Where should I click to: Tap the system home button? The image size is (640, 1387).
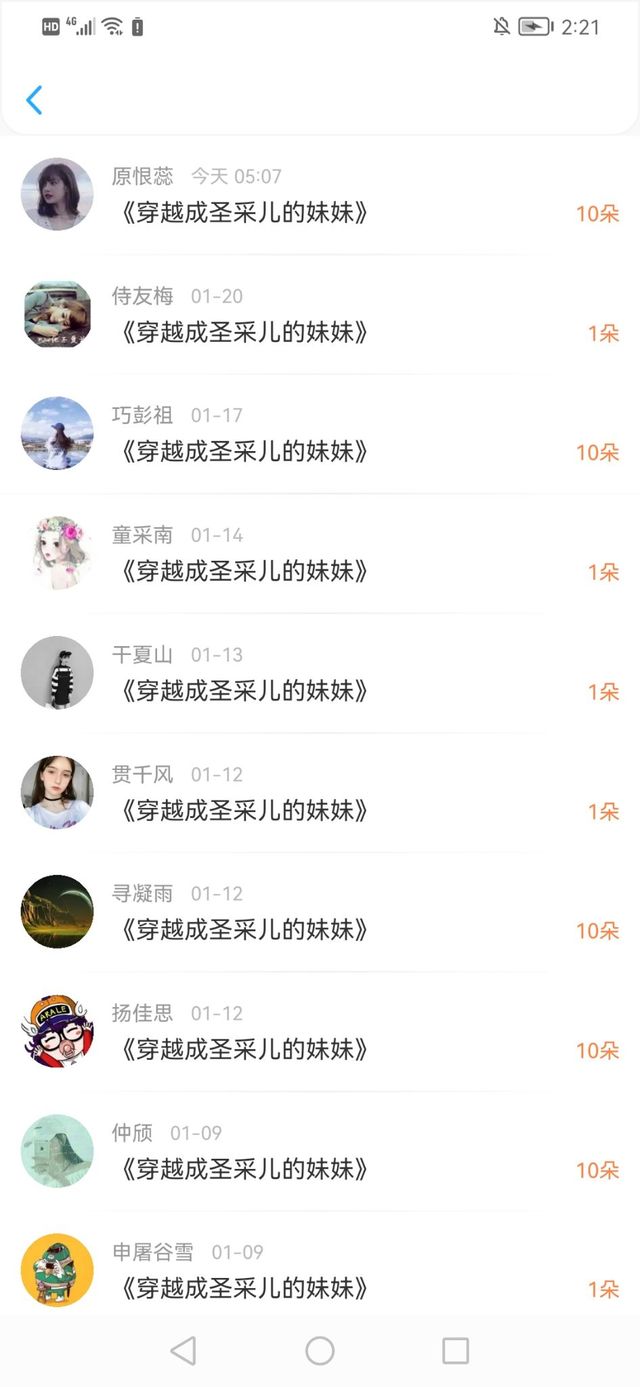point(320,1351)
